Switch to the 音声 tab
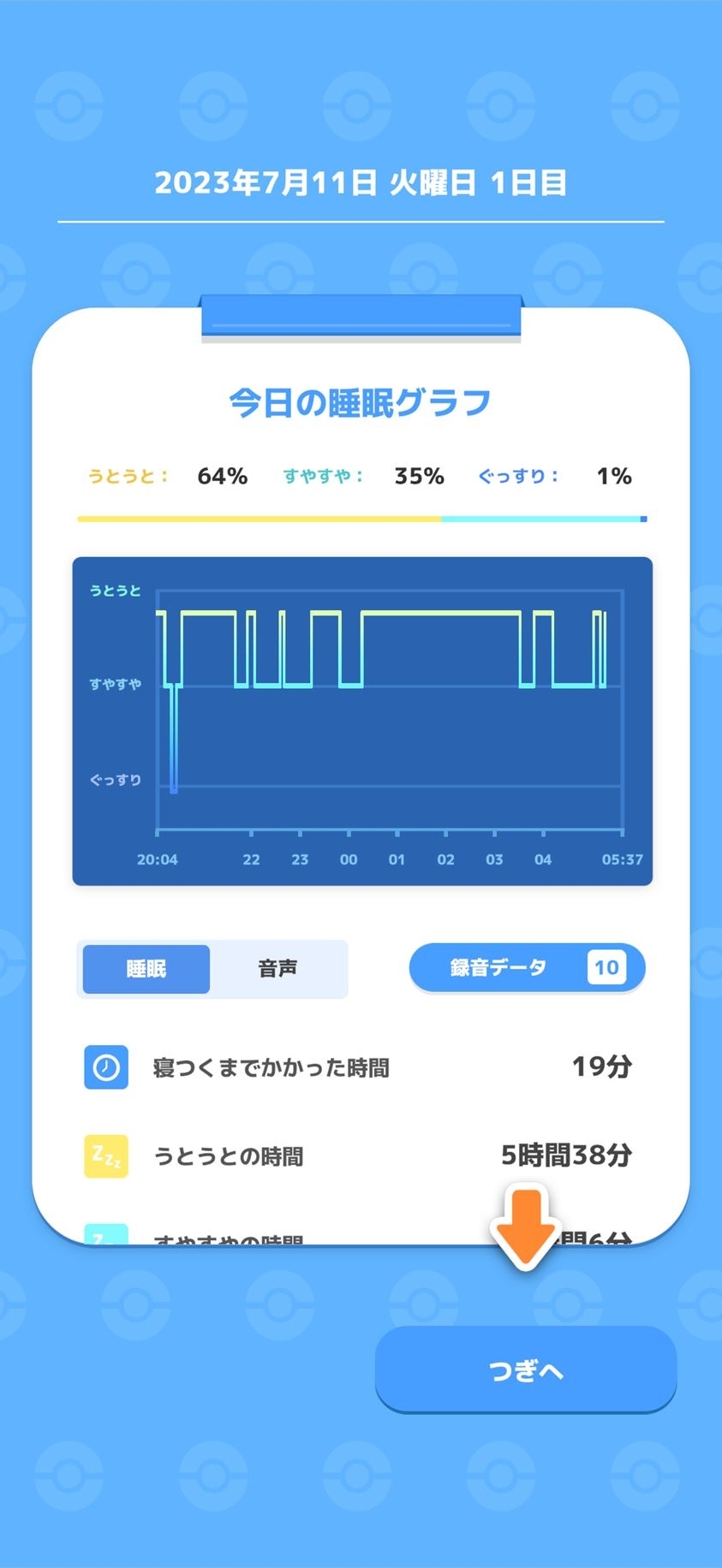Screen dimensions: 722x1568 (278, 968)
